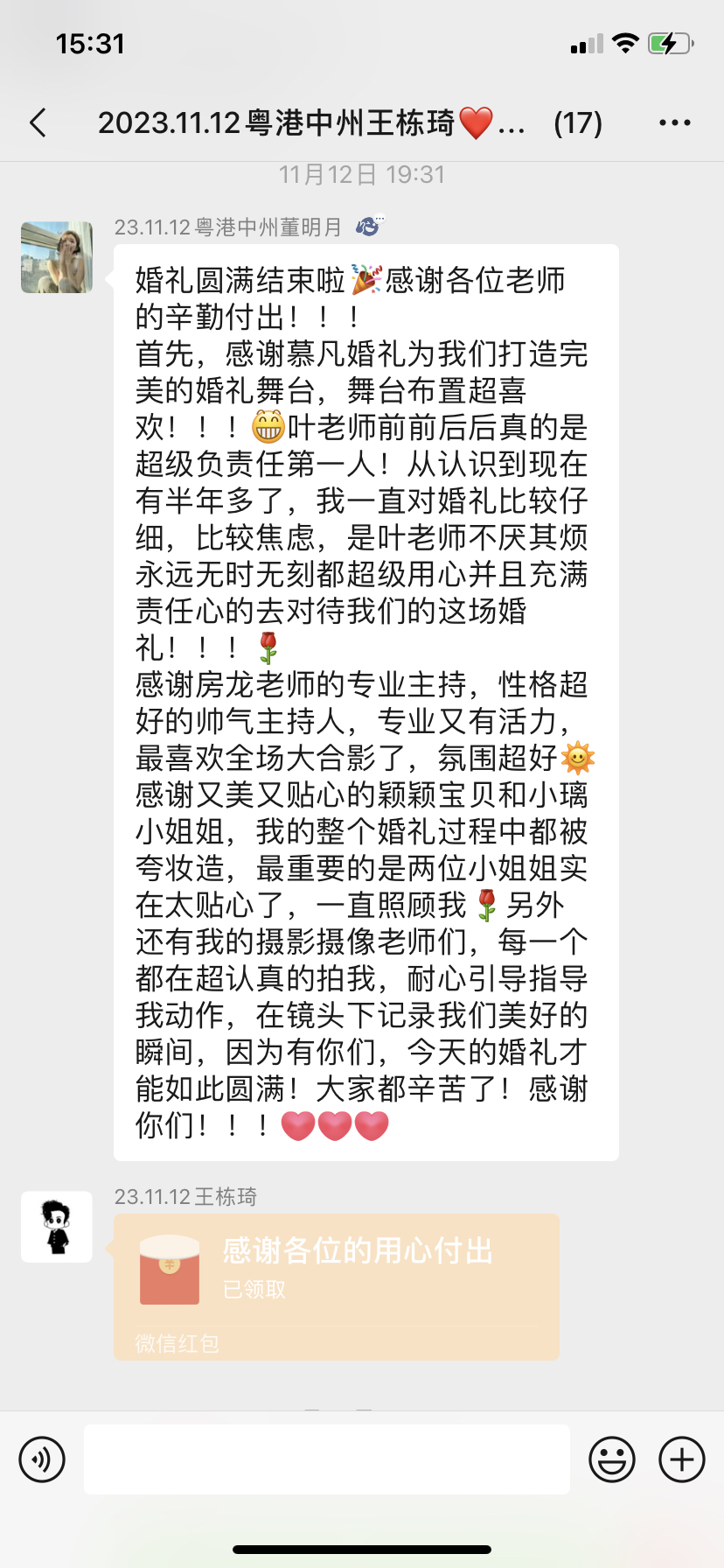Go back to the chat list
This screenshot has height=1568, width=724.
pos(38,123)
